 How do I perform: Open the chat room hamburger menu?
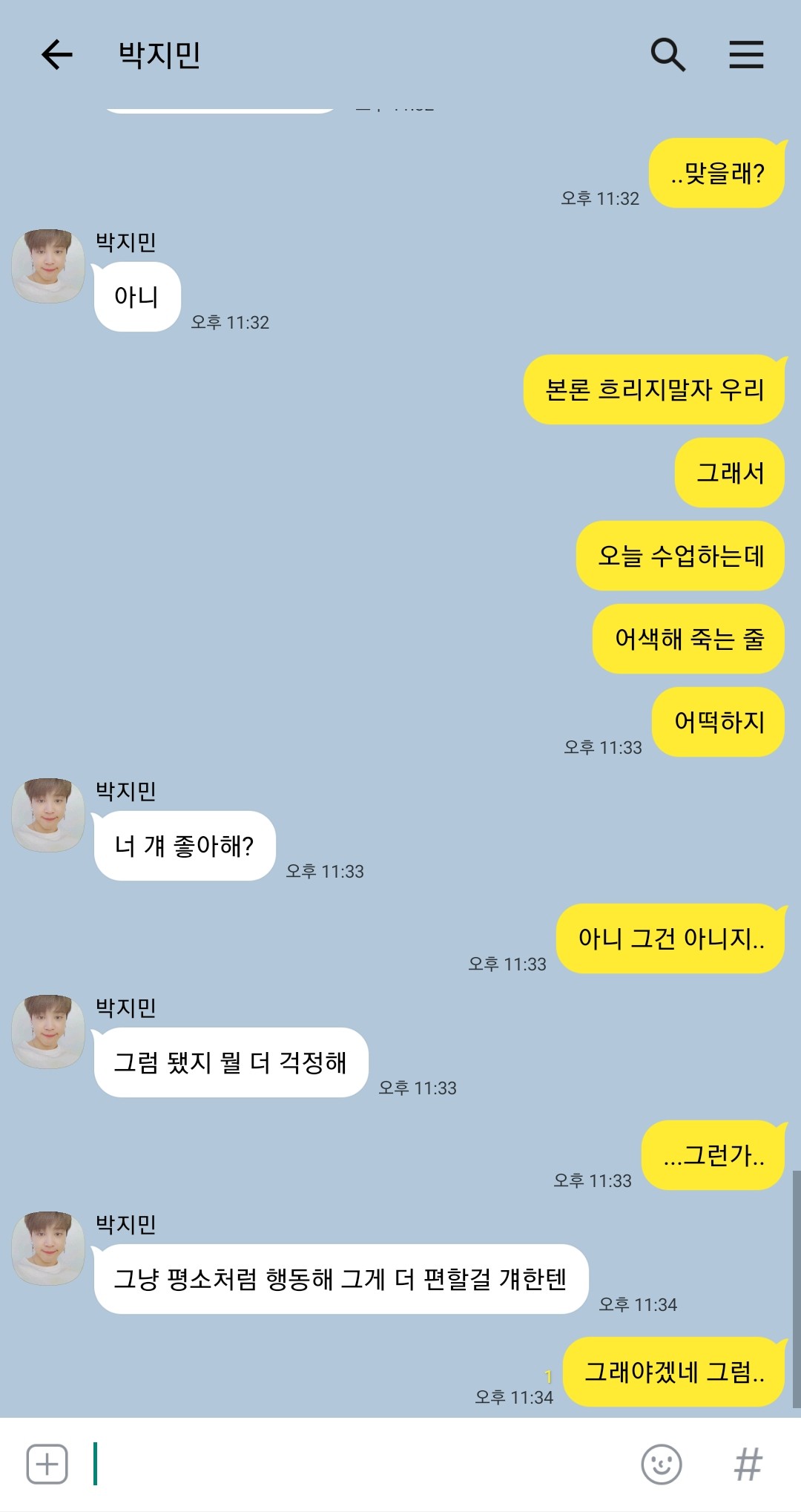(x=746, y=55)
